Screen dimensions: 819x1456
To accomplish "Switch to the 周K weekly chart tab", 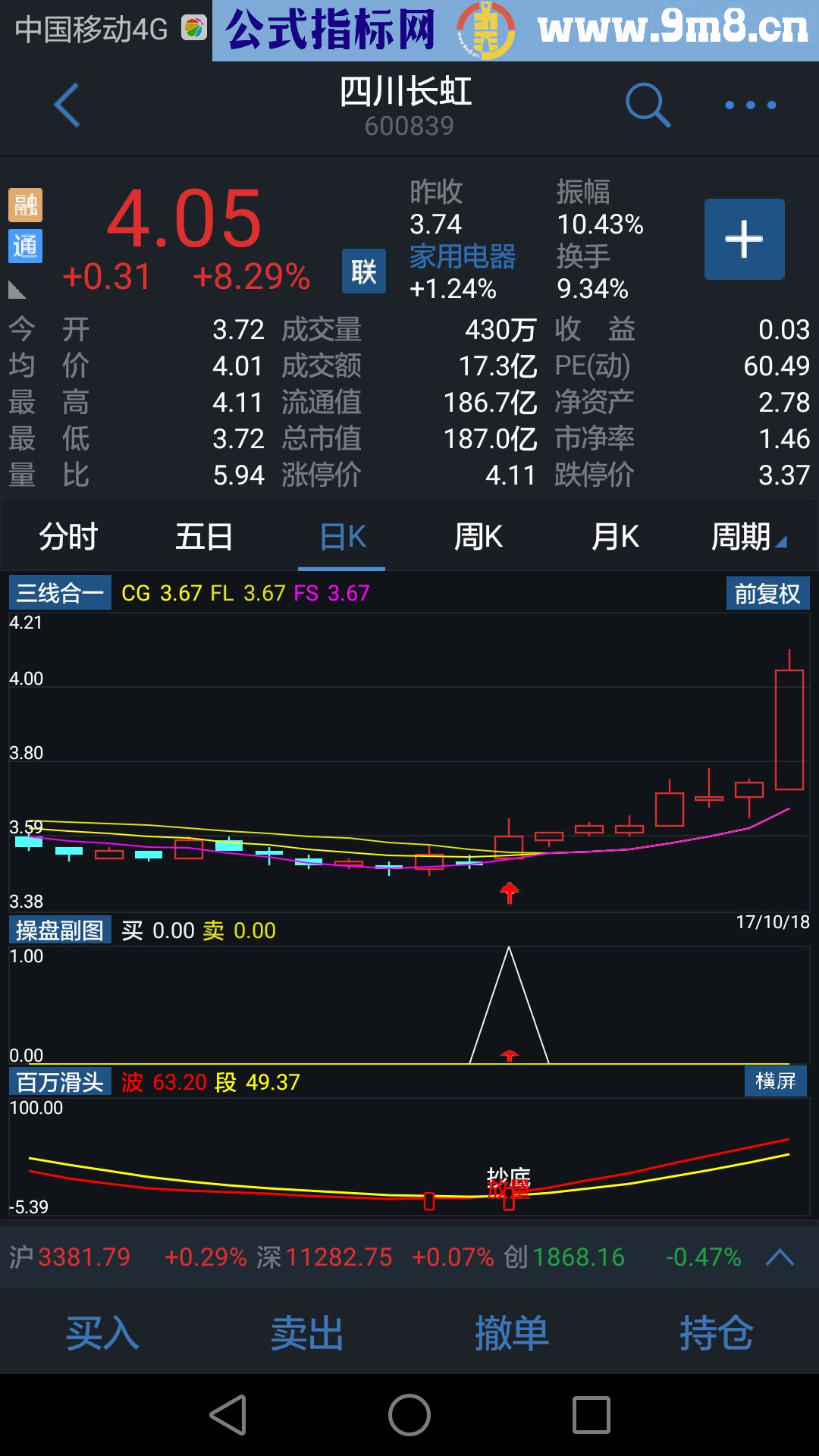I will click(x=478, y=536).
